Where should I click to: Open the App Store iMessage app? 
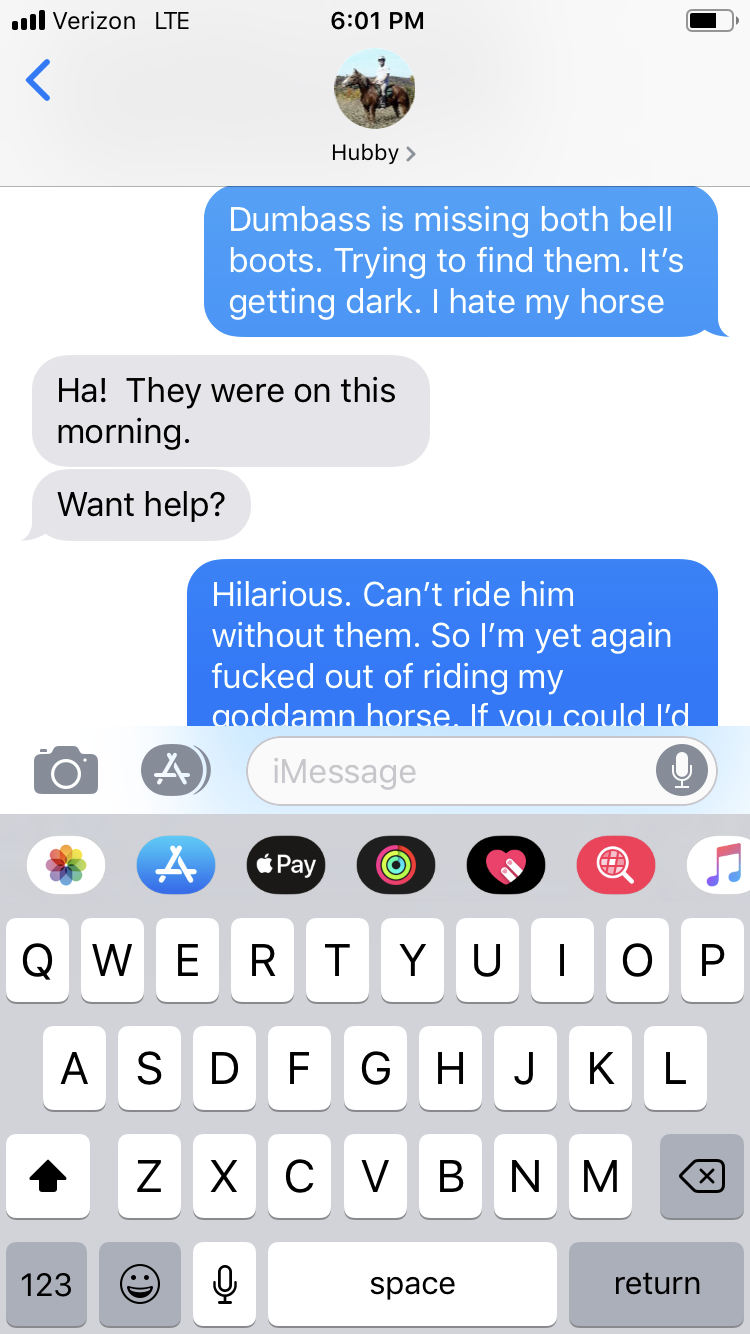[x=176, y=864]
